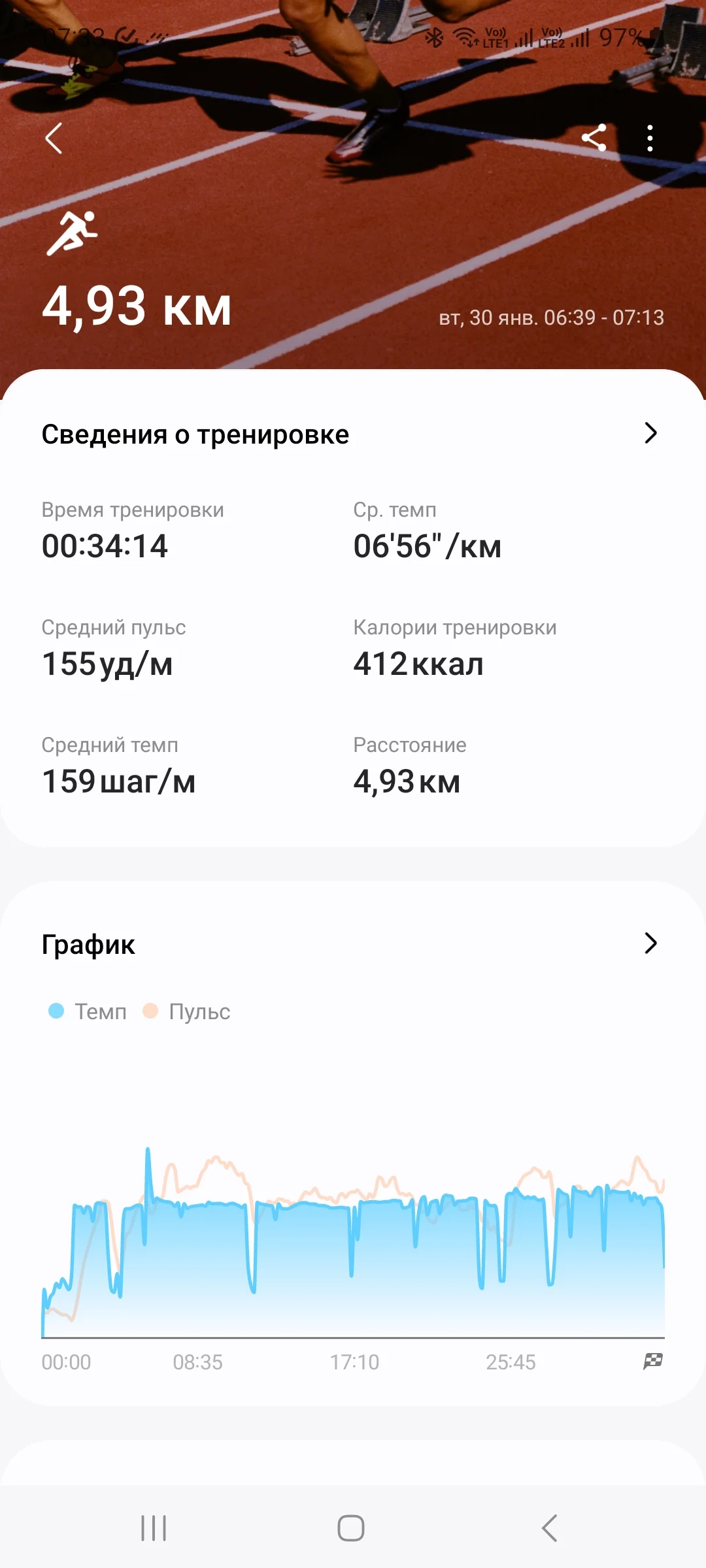Go back using the top-left arrow
Viewport: 706px width, 1568px height.
[x=54, y=139]
